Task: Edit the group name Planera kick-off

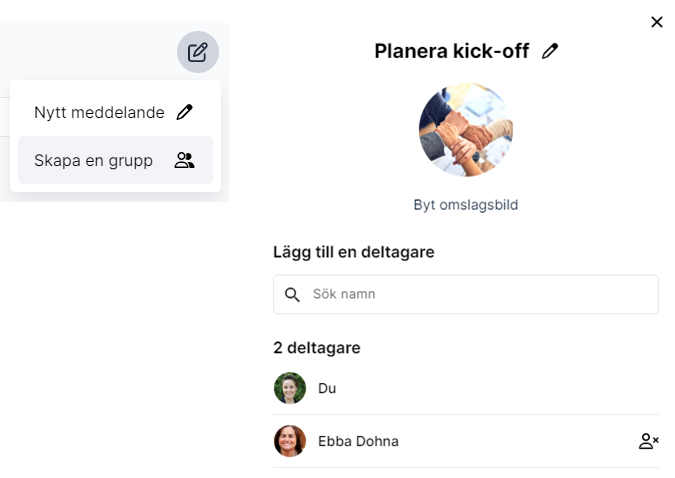Action: 550,51
